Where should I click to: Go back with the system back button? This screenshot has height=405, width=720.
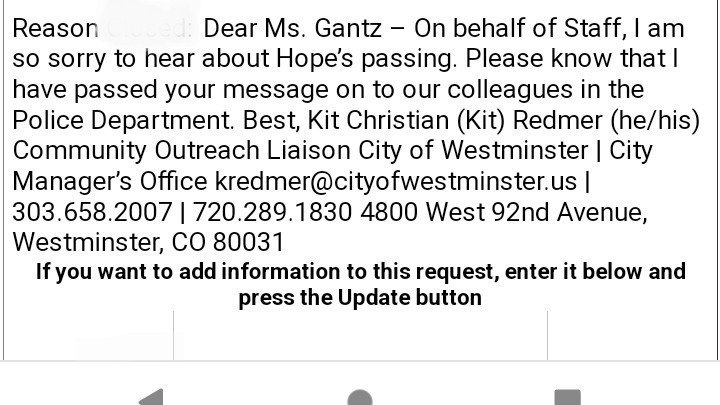pyautogui.click(x=151, y=398)
